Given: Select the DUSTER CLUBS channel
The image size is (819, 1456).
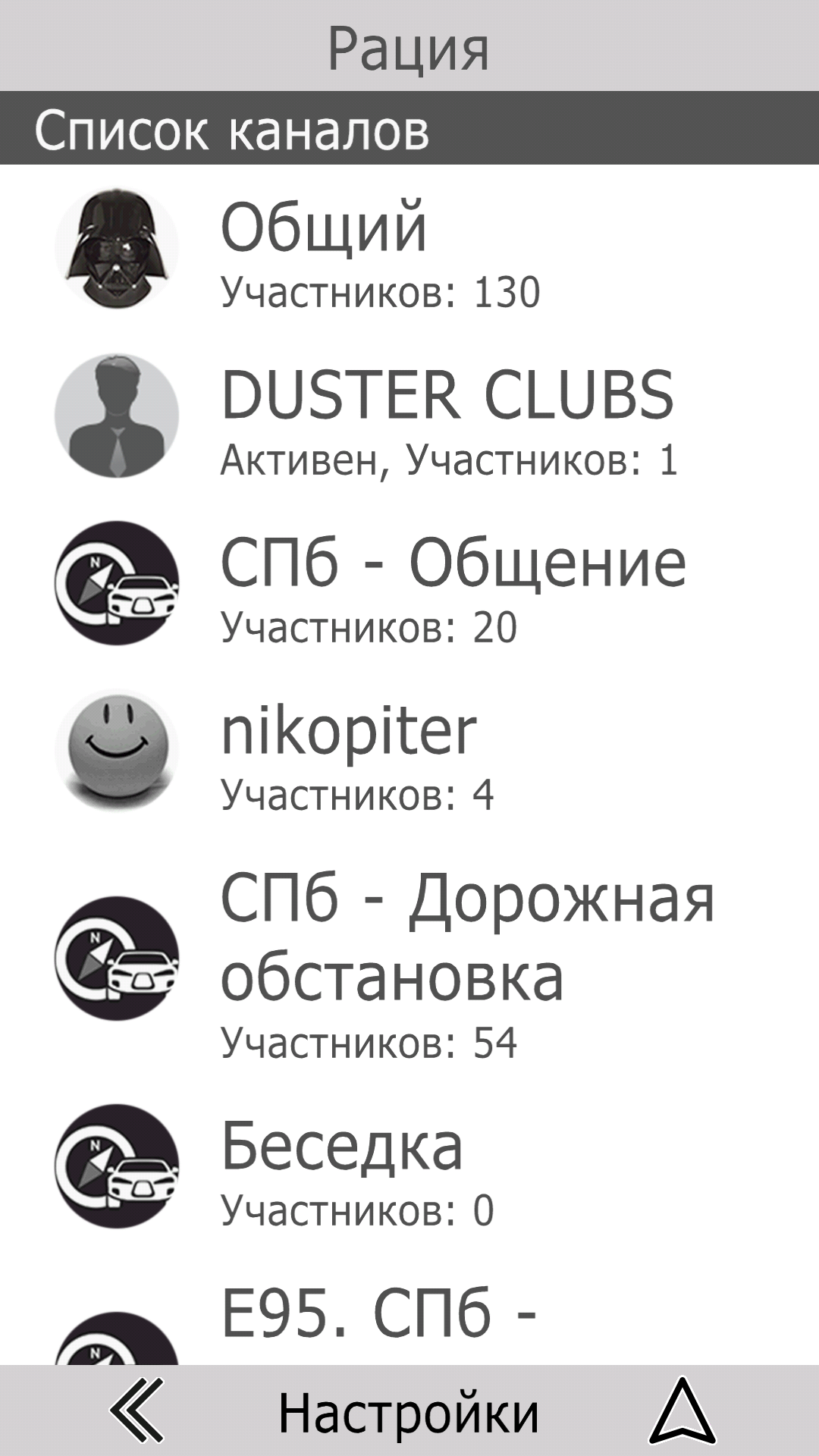Looking at the screenshot, I should click(409, 416).
